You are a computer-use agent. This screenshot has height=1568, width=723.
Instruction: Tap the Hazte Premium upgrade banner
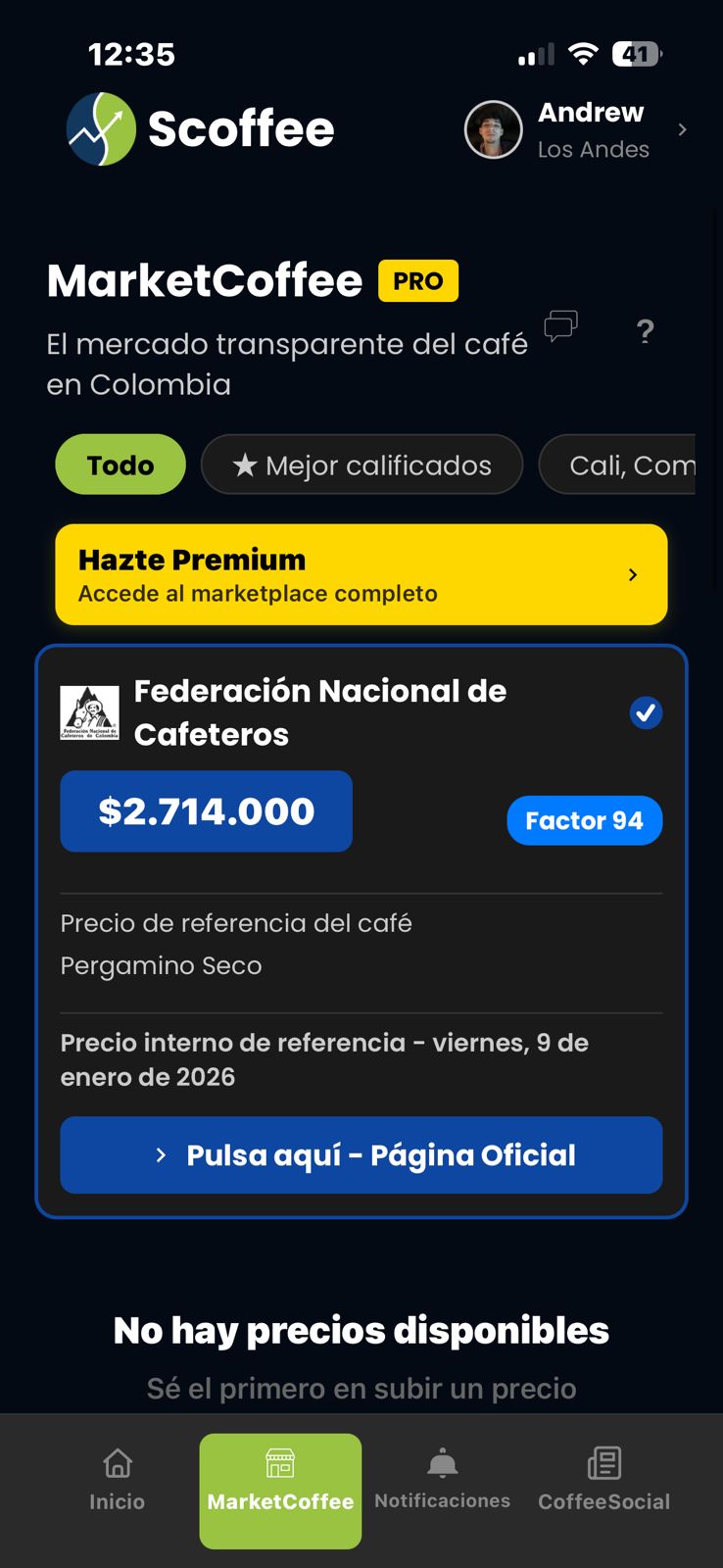pos(361,574)
